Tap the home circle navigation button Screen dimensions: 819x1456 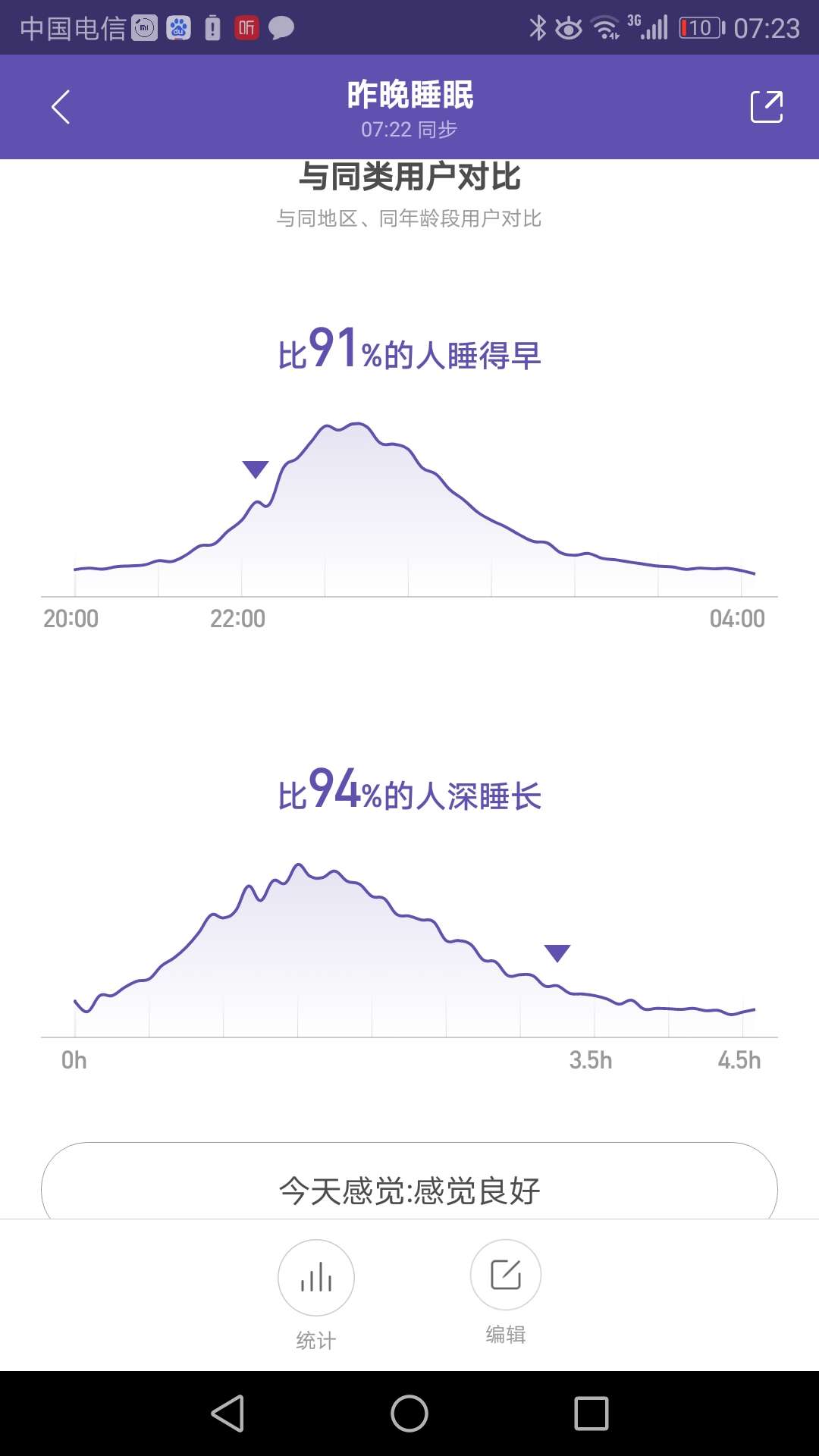click(x=409, y=1413)
